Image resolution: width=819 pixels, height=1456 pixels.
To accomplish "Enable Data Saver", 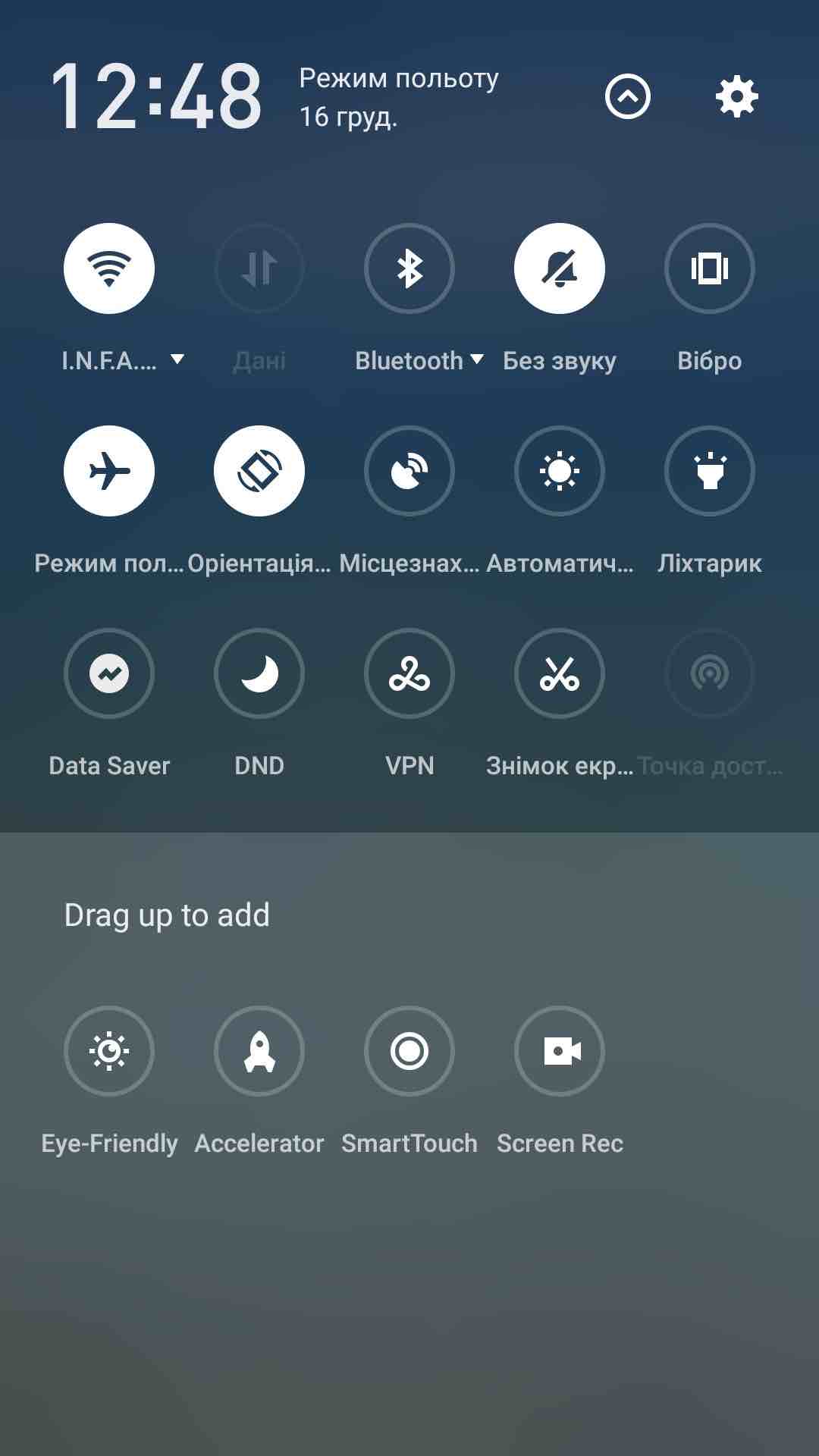I will coord(109,673).
